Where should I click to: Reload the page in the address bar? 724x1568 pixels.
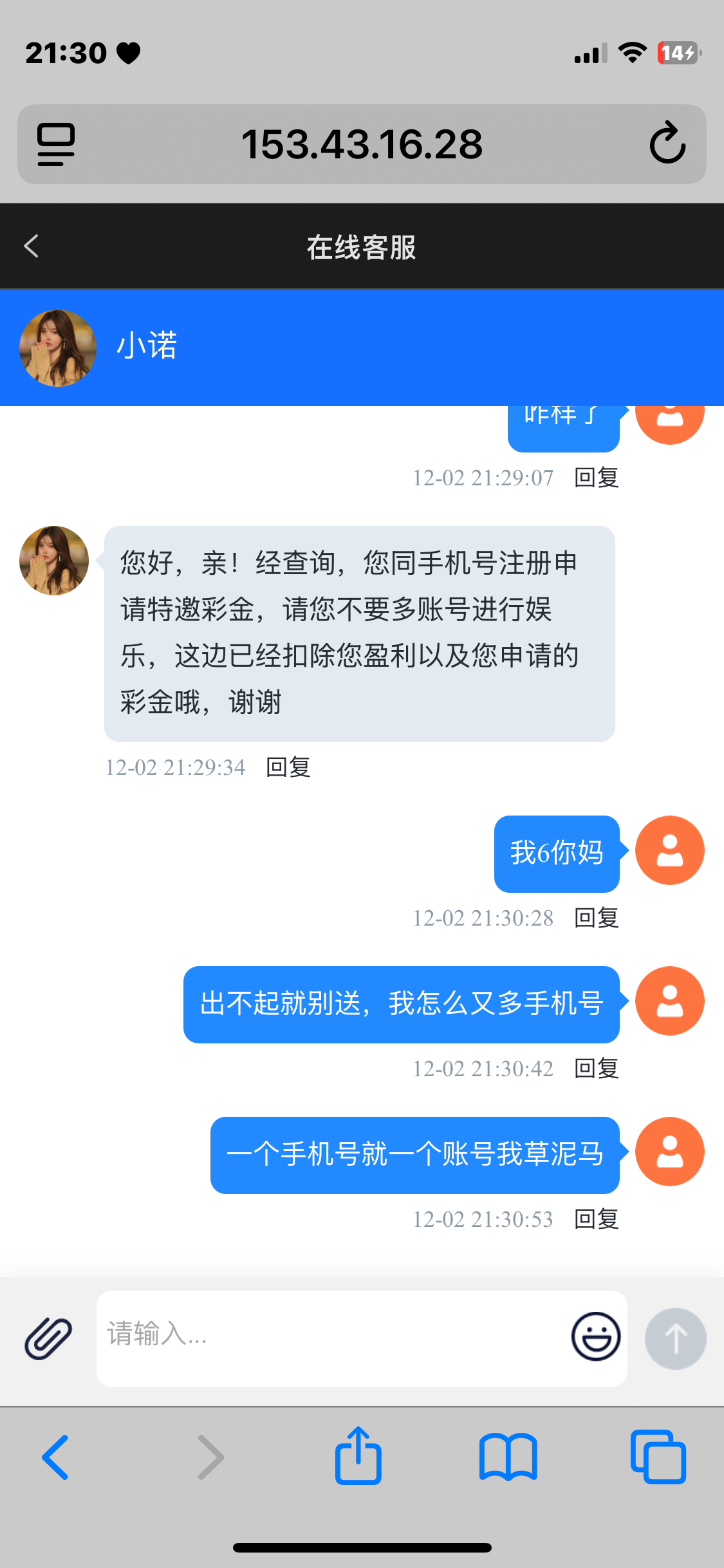coord(667,143)
